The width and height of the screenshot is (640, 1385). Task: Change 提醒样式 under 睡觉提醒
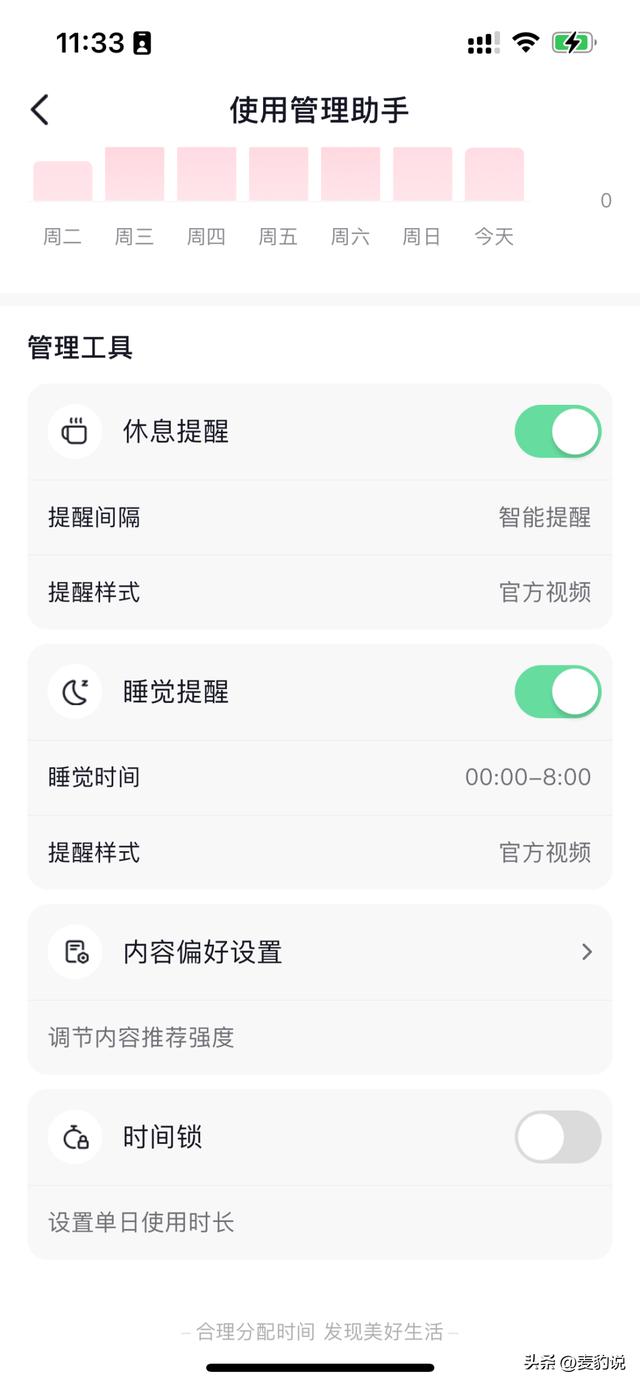[x=319, y=852]
